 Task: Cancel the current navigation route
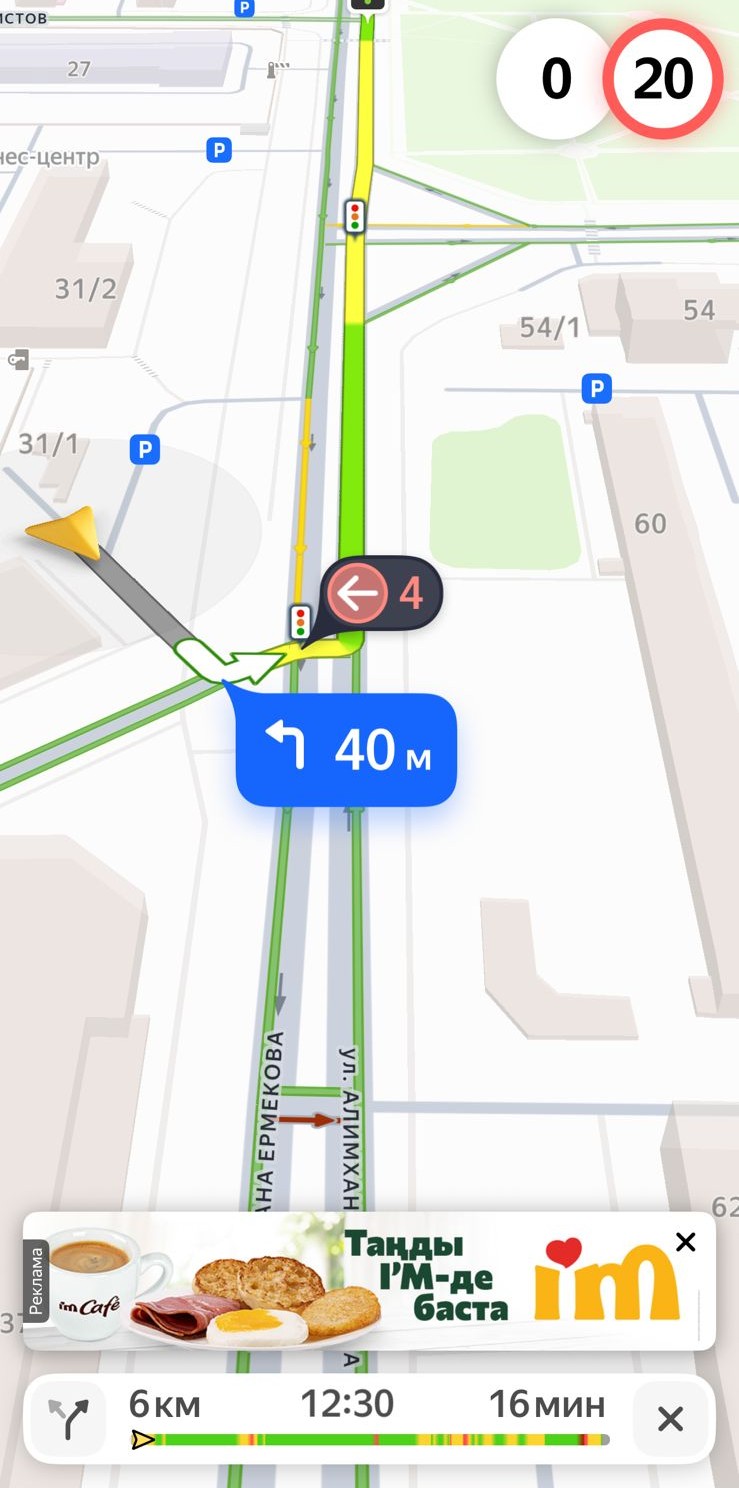(670, 1419)
